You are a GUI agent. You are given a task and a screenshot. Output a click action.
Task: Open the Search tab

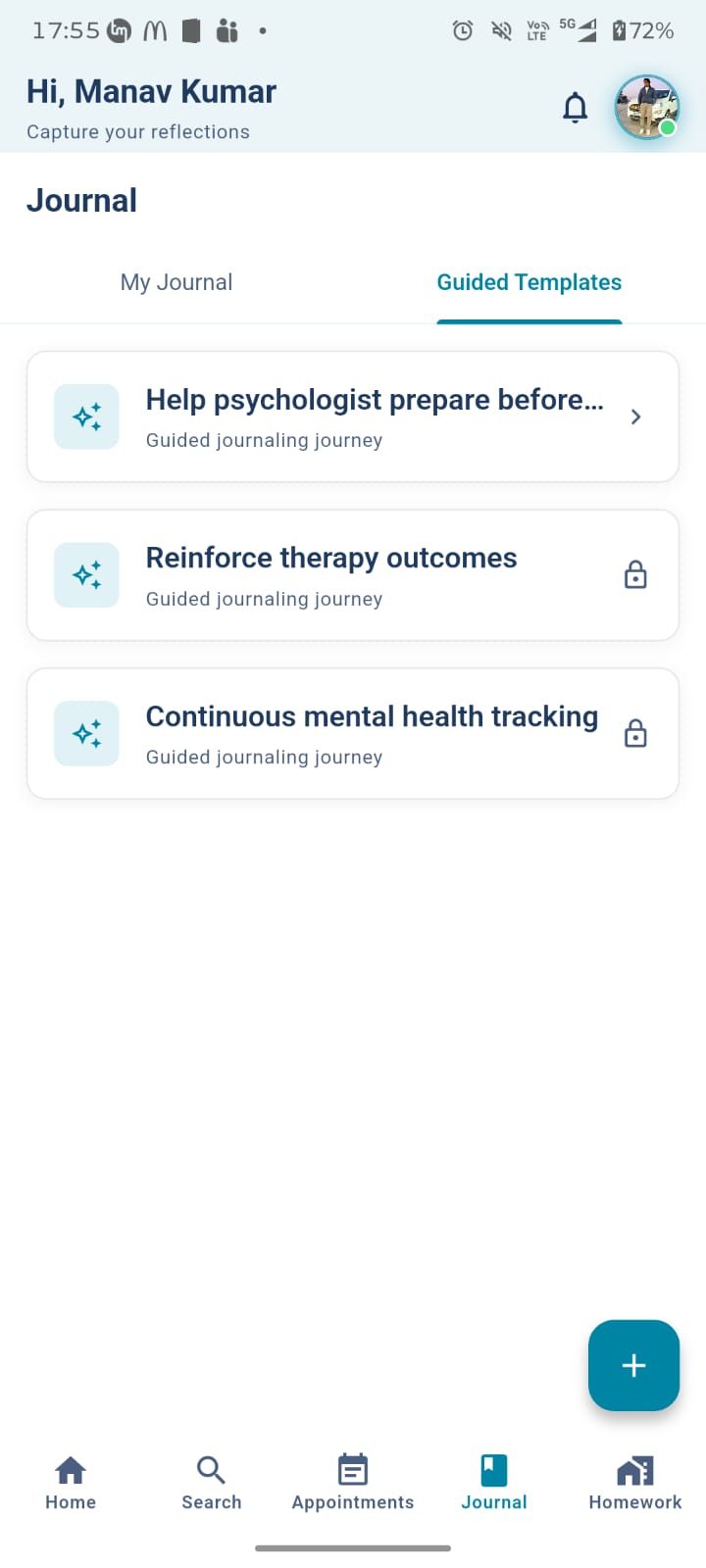click(x=211, y=1482)
